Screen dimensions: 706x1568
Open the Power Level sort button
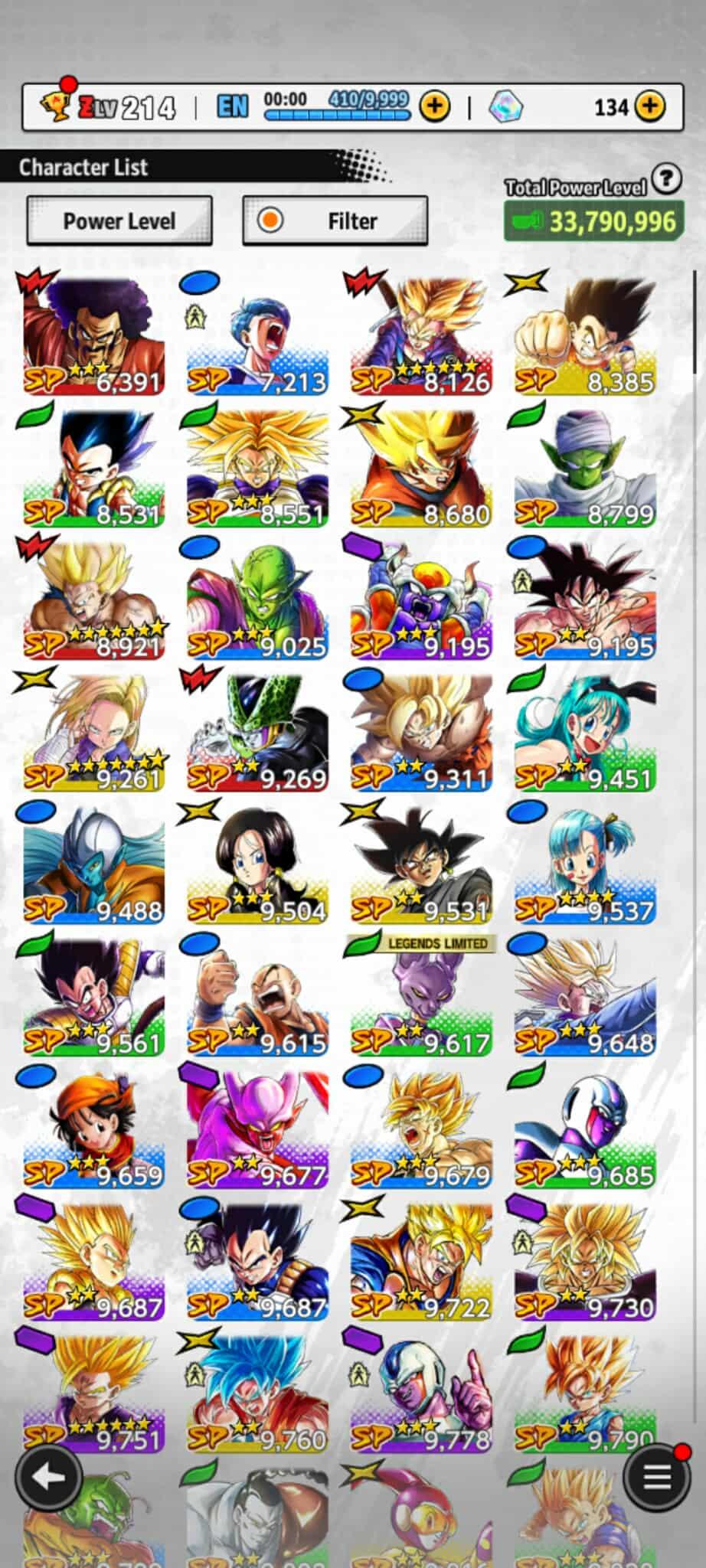[x=119, y=221]
